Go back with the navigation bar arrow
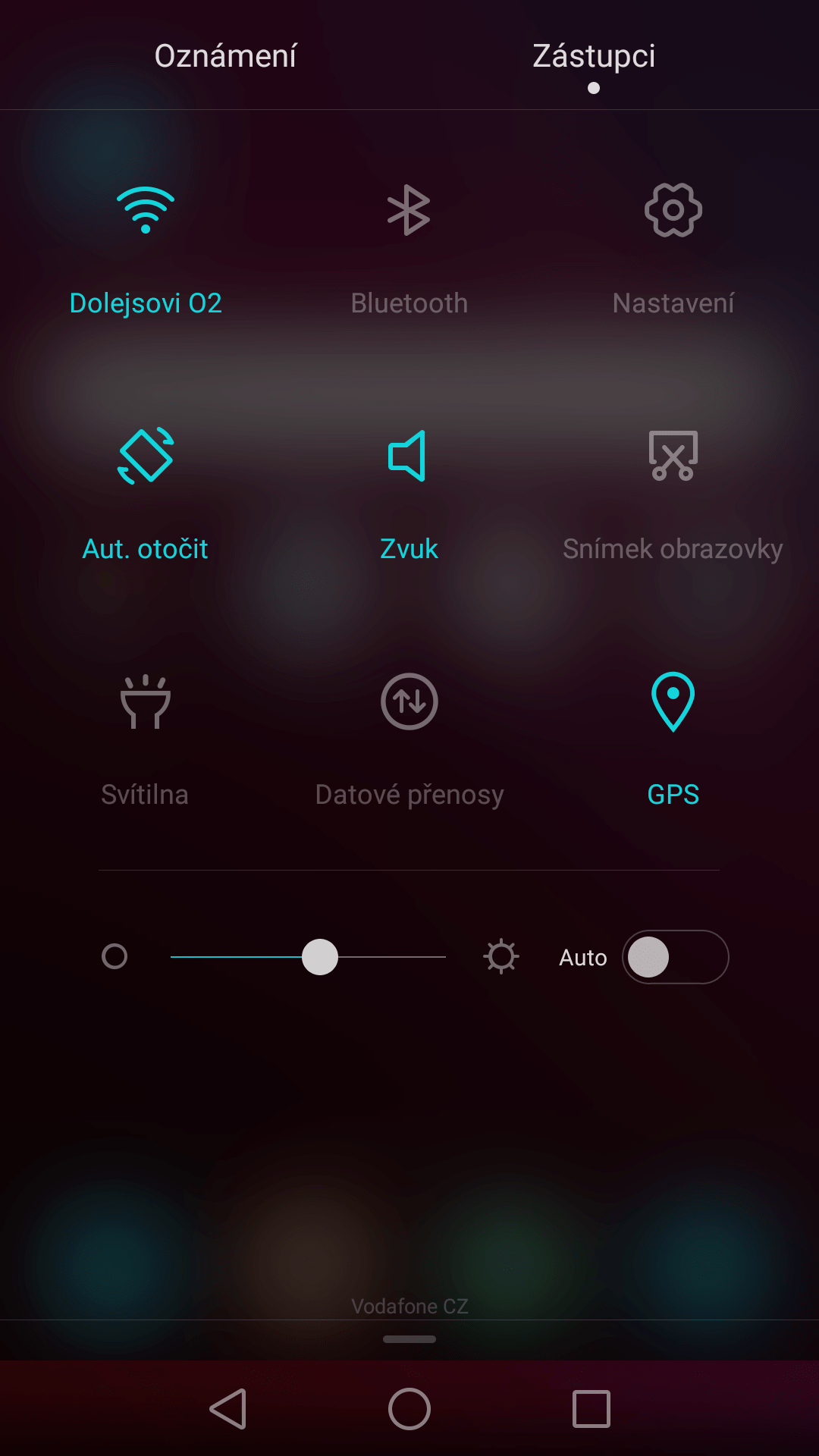 [x=227, y=1409]
